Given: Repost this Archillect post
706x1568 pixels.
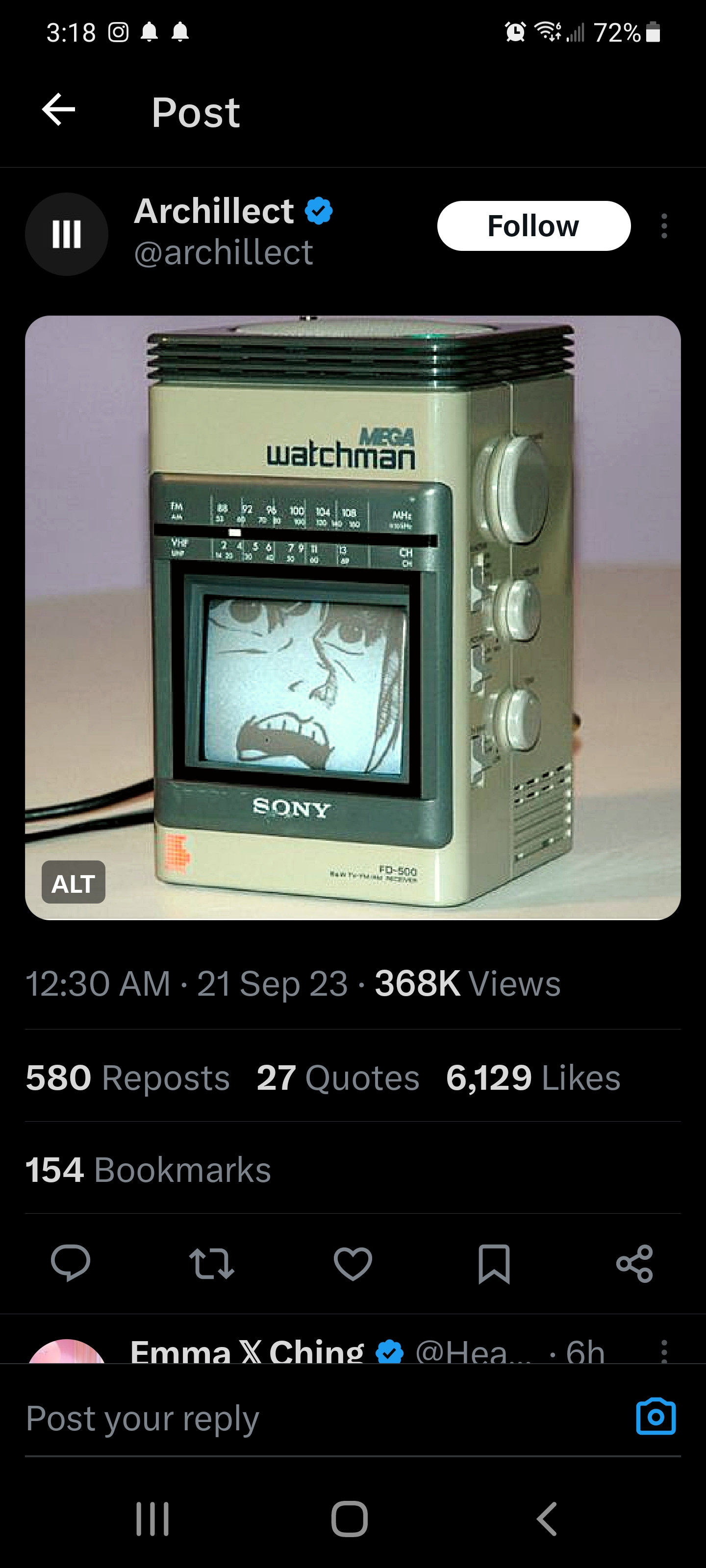Looking at the screenshot, I should tap(211, 1264).
